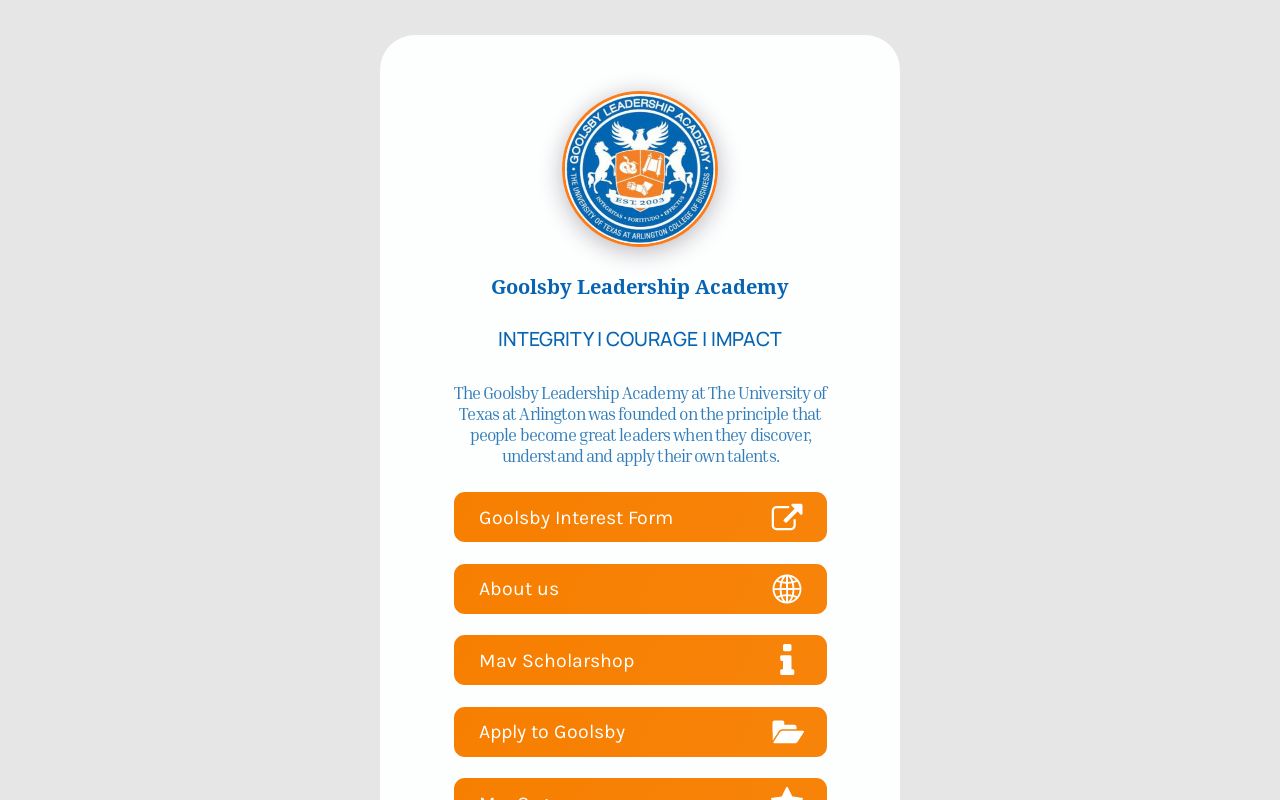Viewport: 1280px width, 800px height.
Task: Tap Apply to Goolsby
Action: click(x=640, y=732)
